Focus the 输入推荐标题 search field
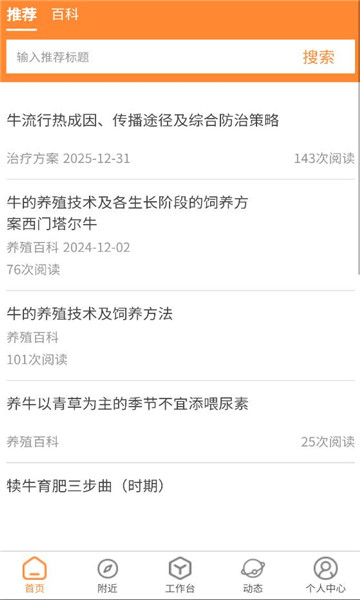This screenshot has width=360, height=600. pyautogui.click(x=153, y=57)
